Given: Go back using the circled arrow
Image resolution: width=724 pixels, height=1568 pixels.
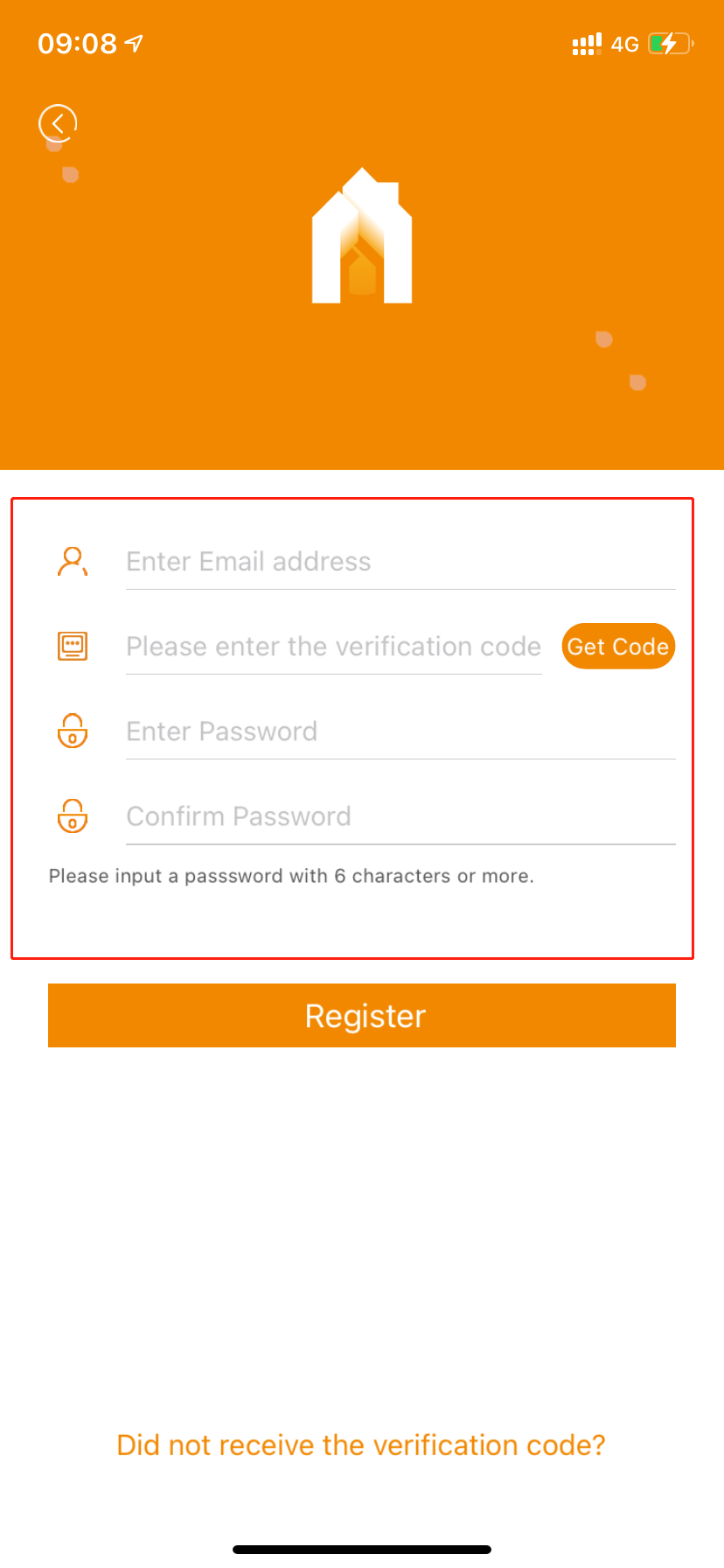Looking at the screenshot, I should [58, 123].
